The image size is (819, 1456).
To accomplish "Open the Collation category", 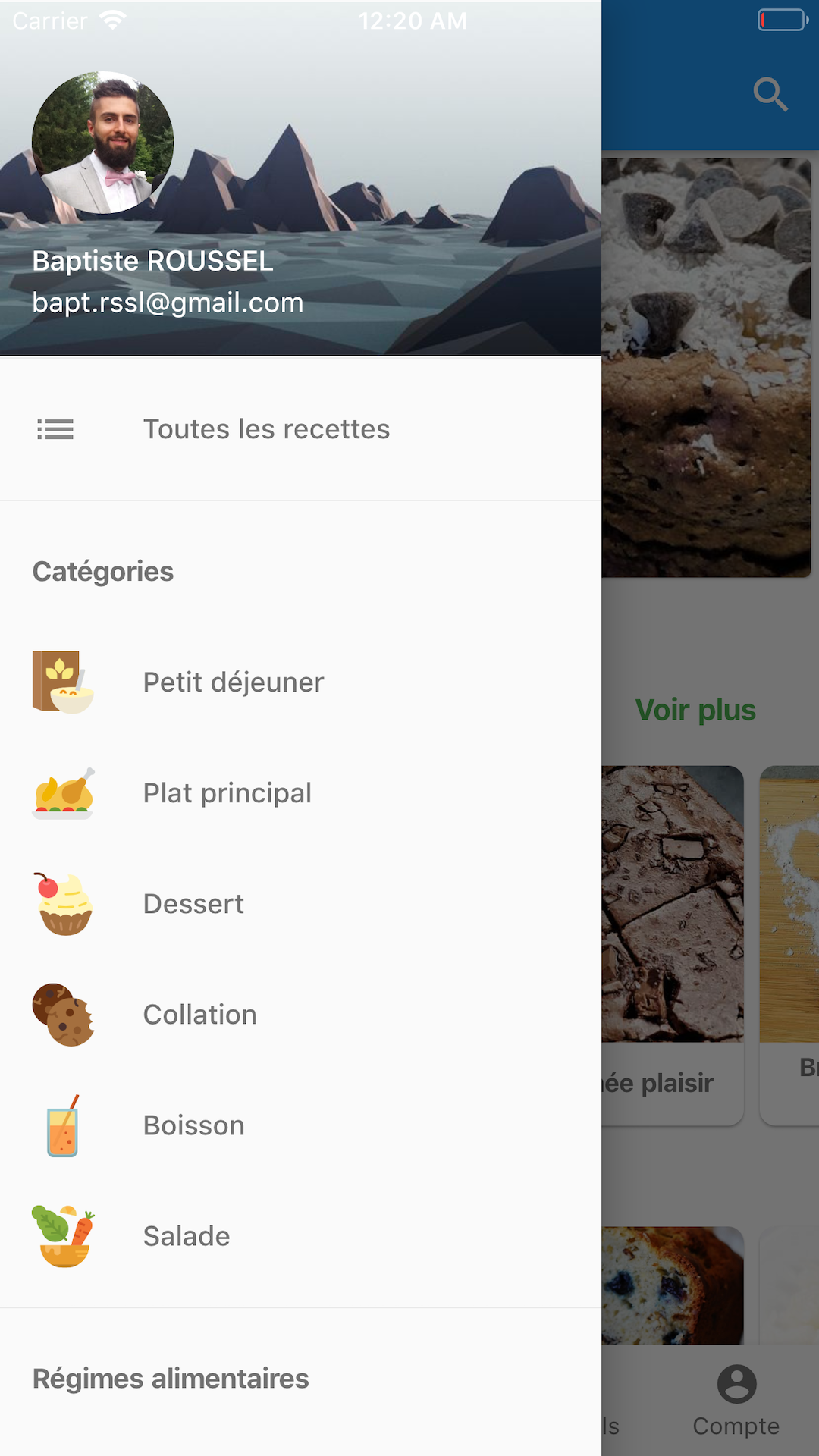I will pos(300,1014).
